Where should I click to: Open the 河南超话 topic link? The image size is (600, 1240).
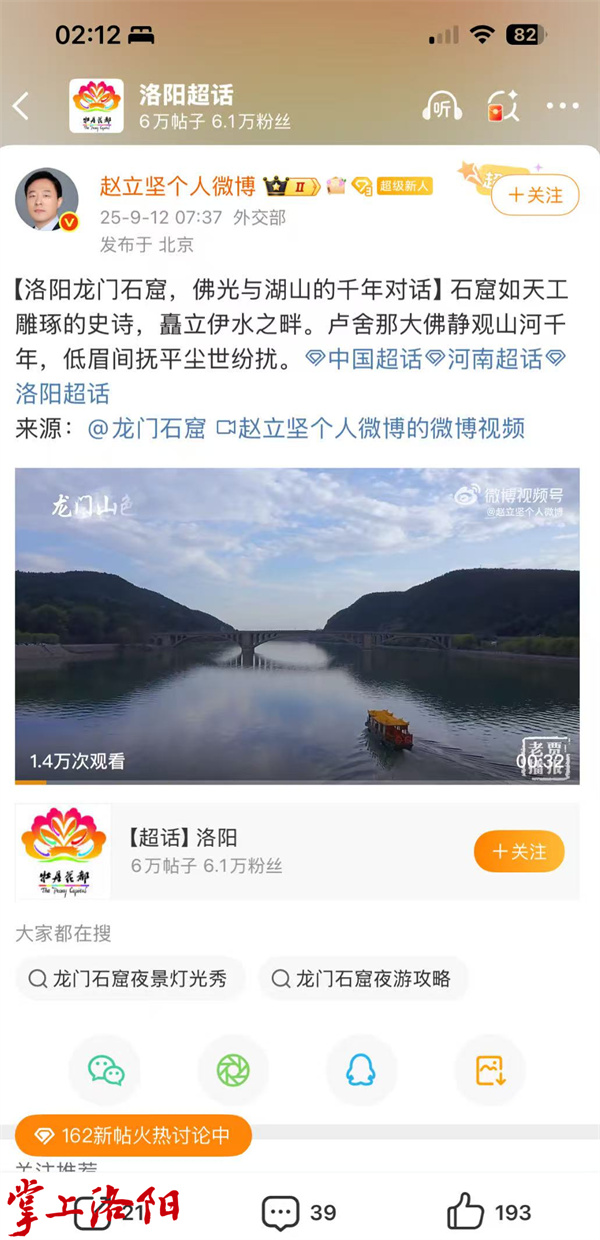pos(484,360)
